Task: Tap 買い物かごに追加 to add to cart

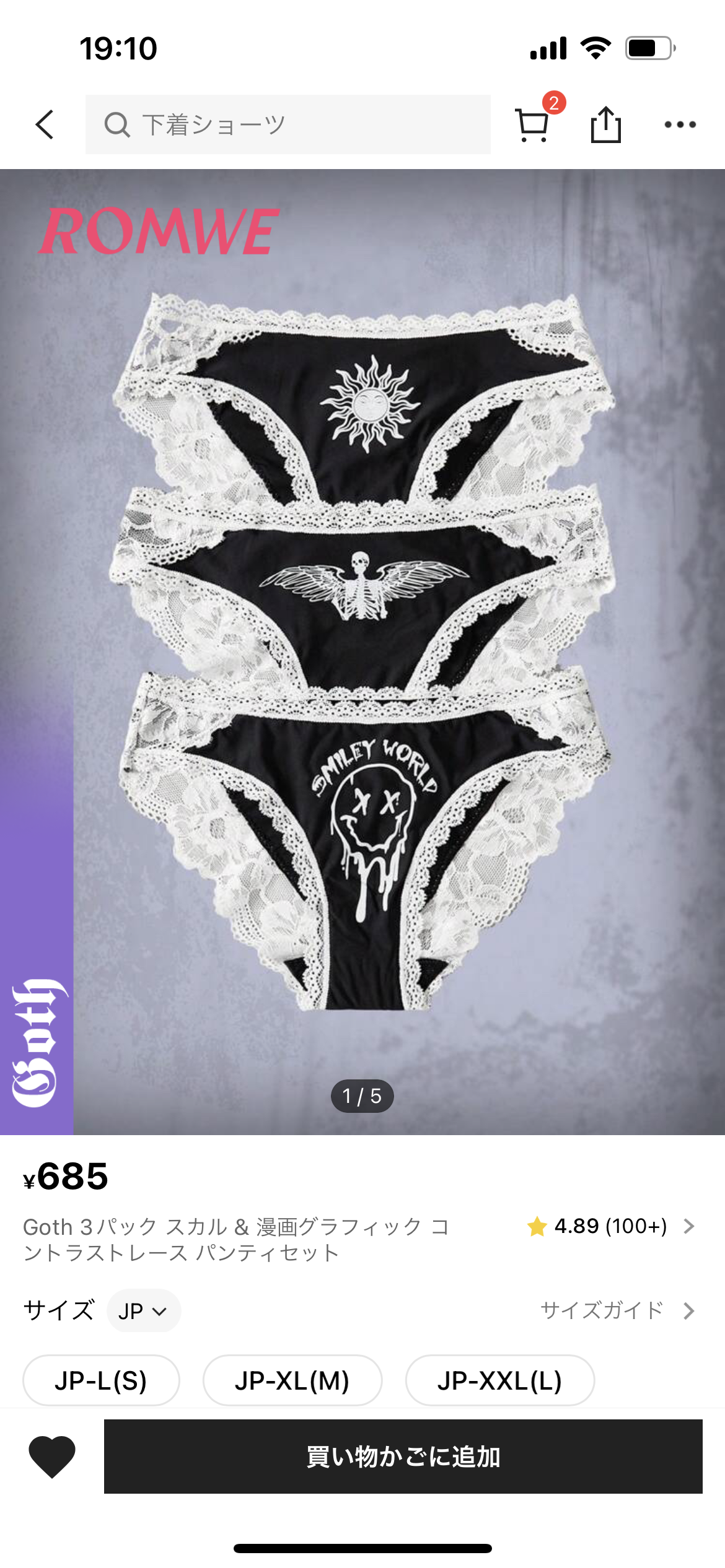Action: click(403, 1457)
